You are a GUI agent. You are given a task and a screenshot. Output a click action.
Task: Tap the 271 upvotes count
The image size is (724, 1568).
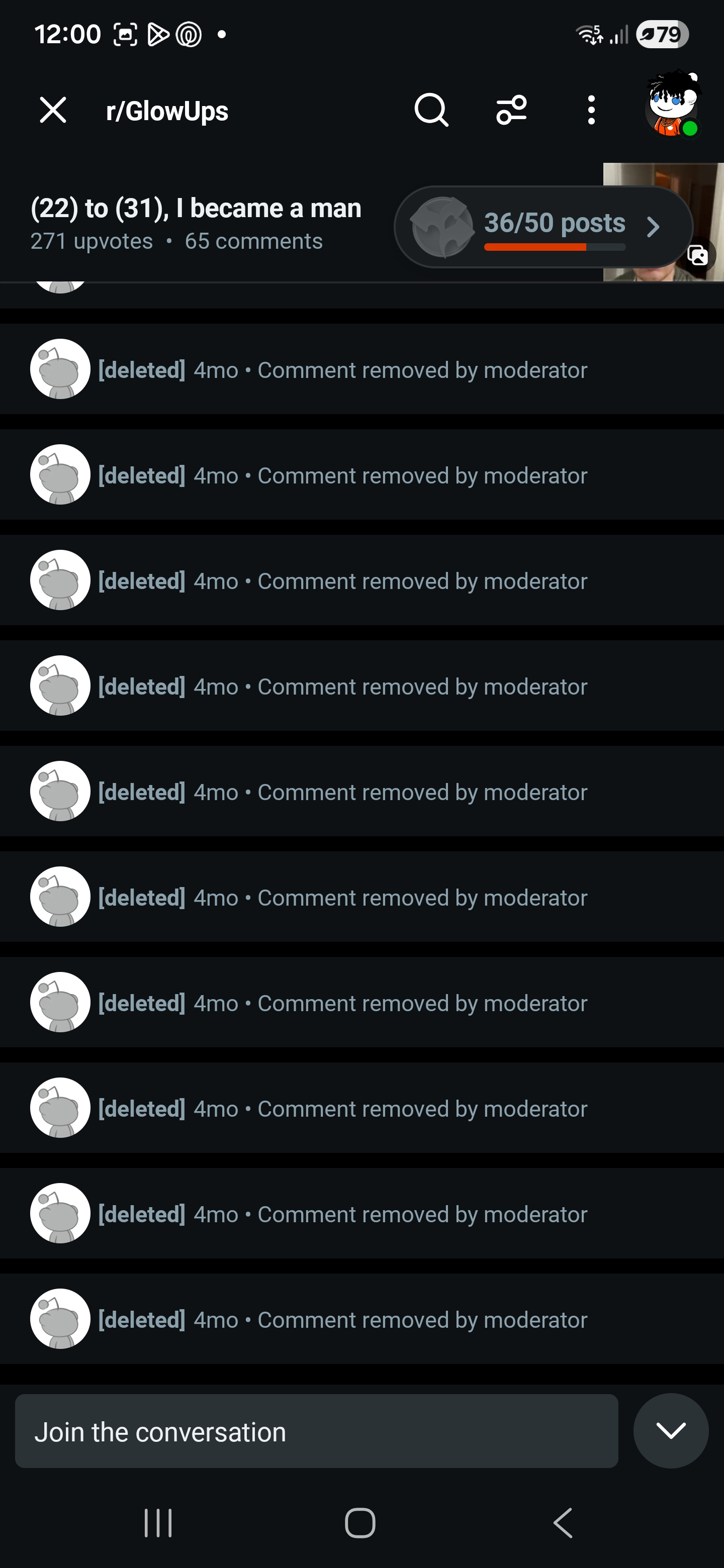coord(90,241)
